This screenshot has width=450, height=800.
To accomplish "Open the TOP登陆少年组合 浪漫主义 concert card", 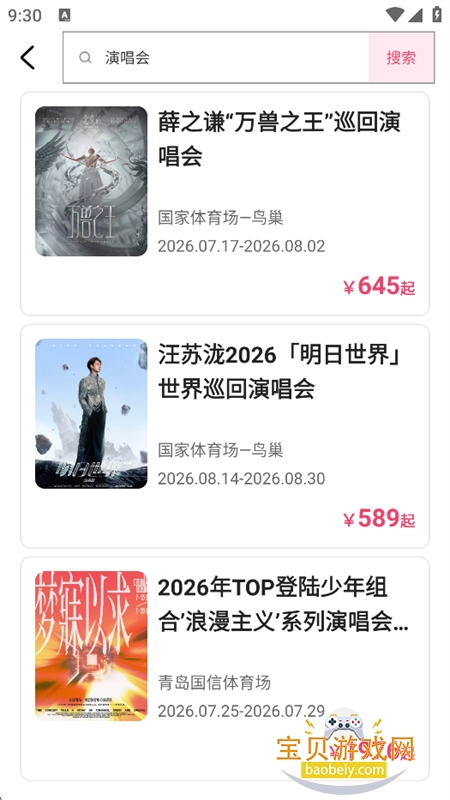I will [225, 668].
